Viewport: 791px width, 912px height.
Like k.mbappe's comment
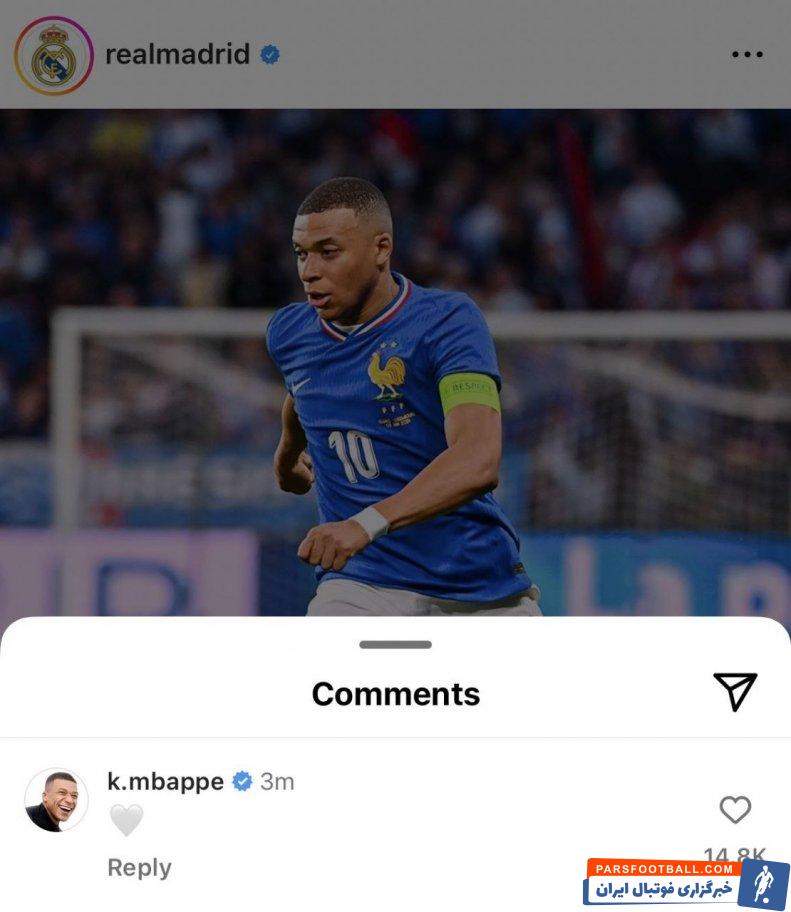tap(735, 810)
